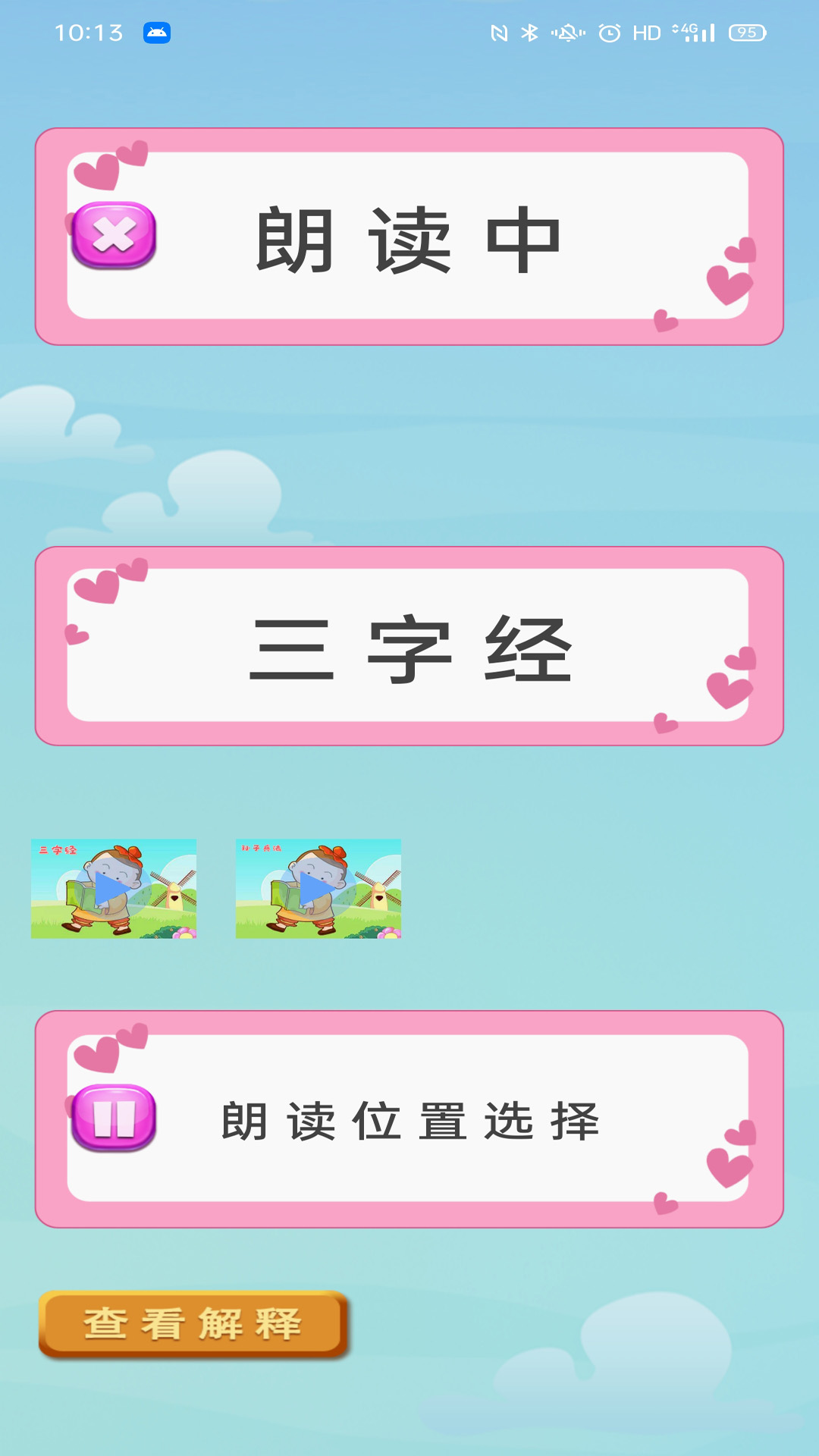Tap the 查看解释 button
The height and width of the screenshot is (1456, 819).
point(193,1324)
